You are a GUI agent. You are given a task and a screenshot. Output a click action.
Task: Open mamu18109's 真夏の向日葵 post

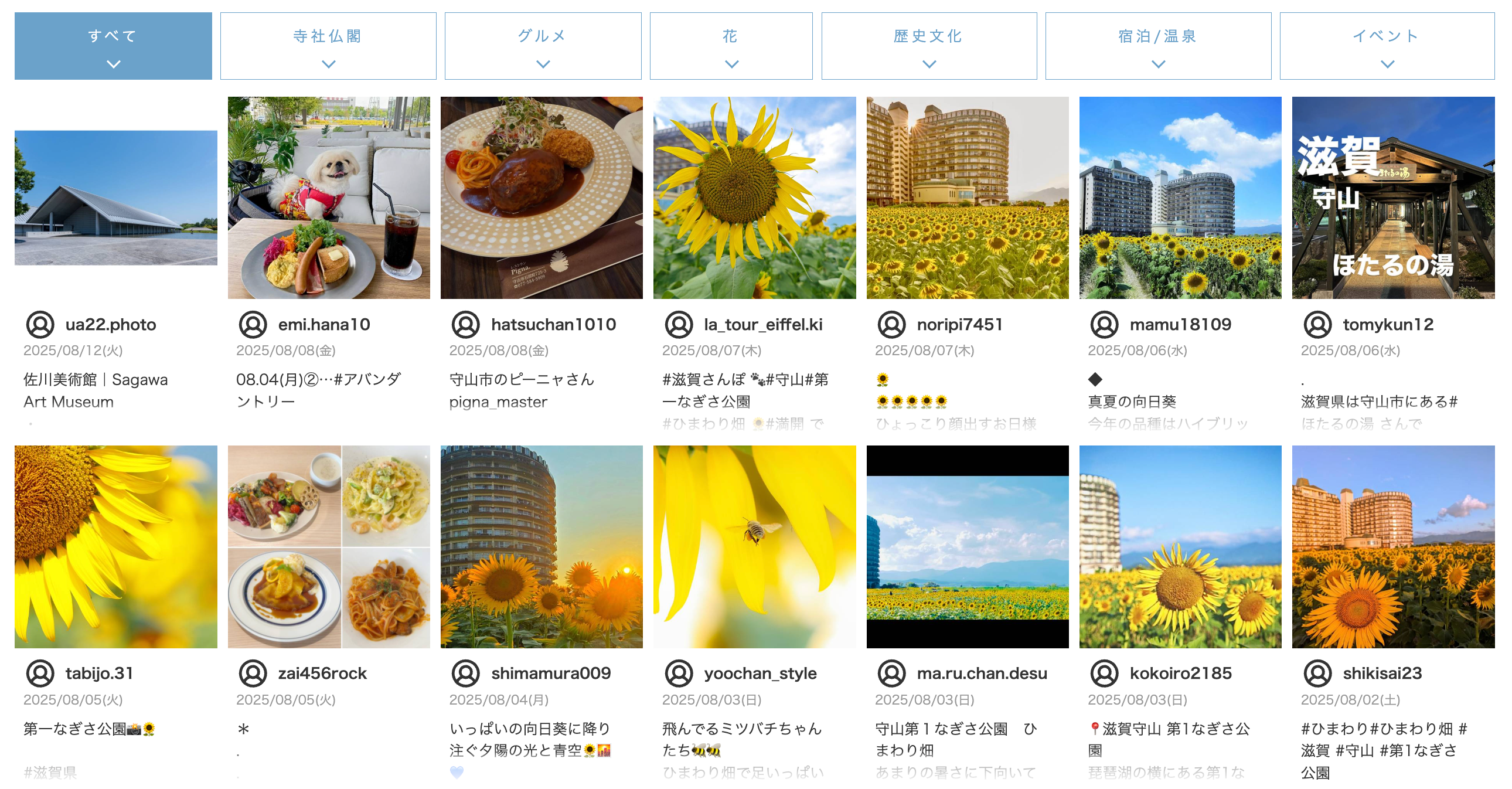(1180, 198)
